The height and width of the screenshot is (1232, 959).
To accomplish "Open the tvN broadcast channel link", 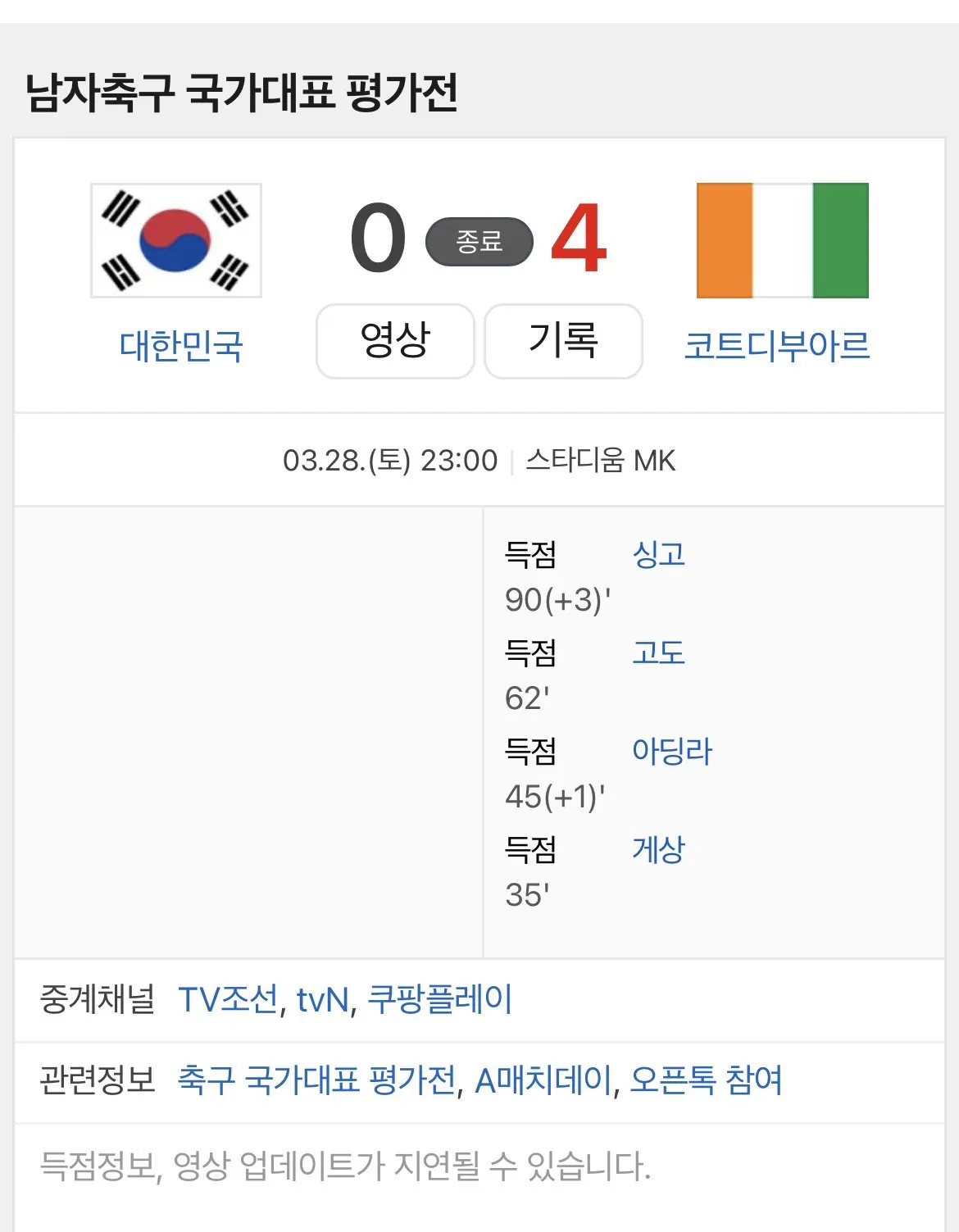I will tap(323, 1000).
